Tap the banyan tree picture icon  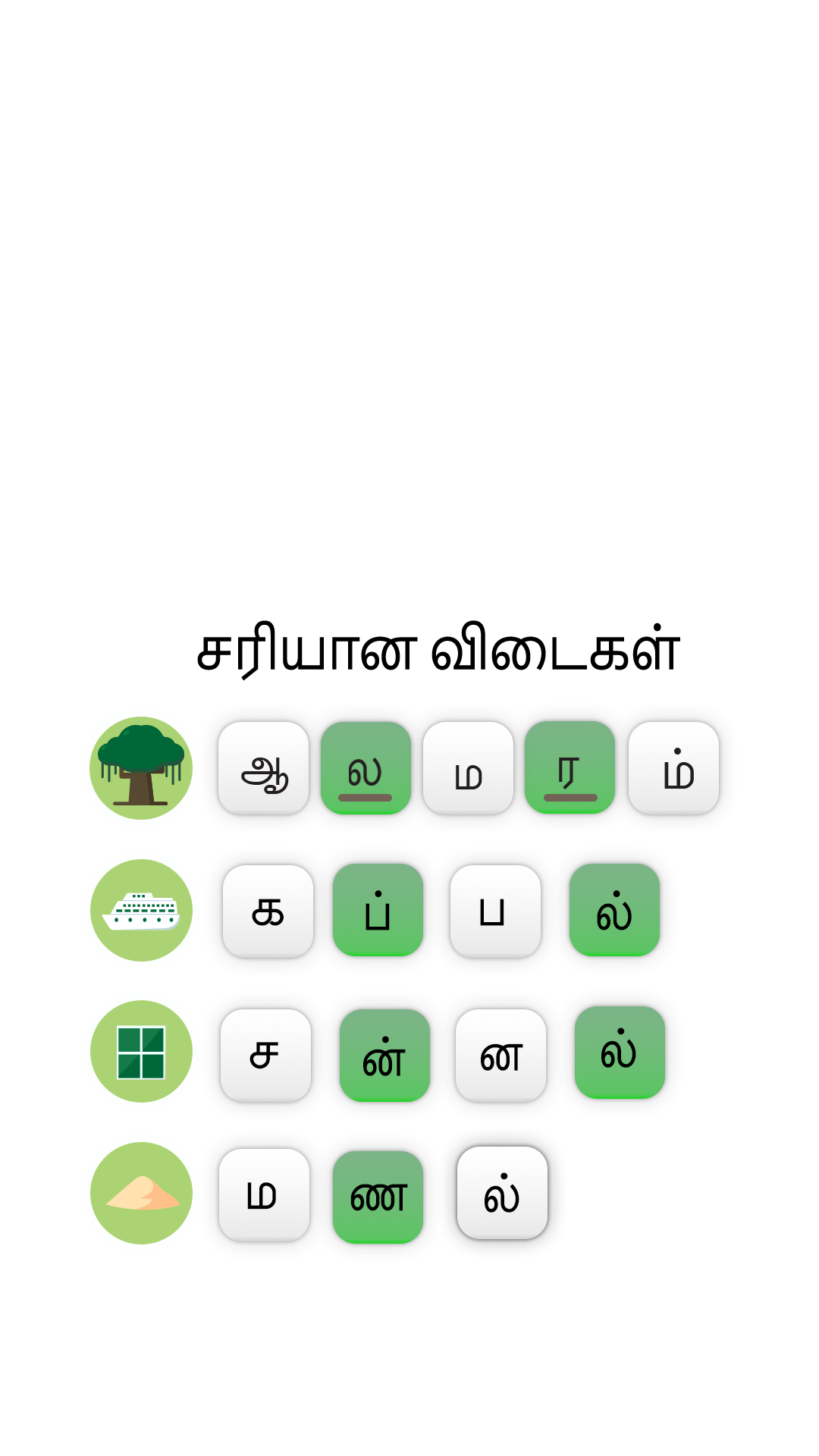point(141,767)
